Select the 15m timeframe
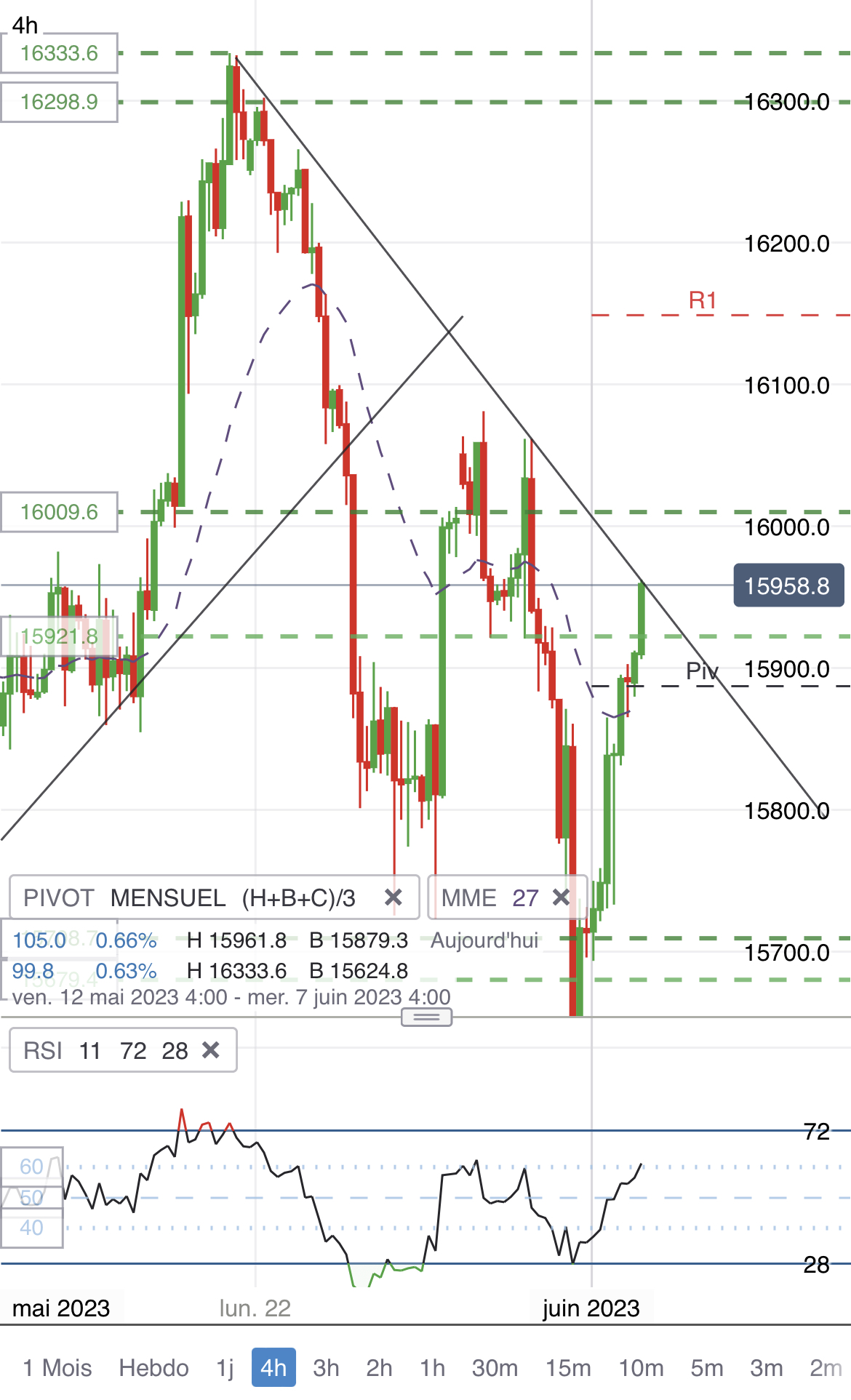Viewport: 851px width, 1400px height. click(x=568, y=1368)
